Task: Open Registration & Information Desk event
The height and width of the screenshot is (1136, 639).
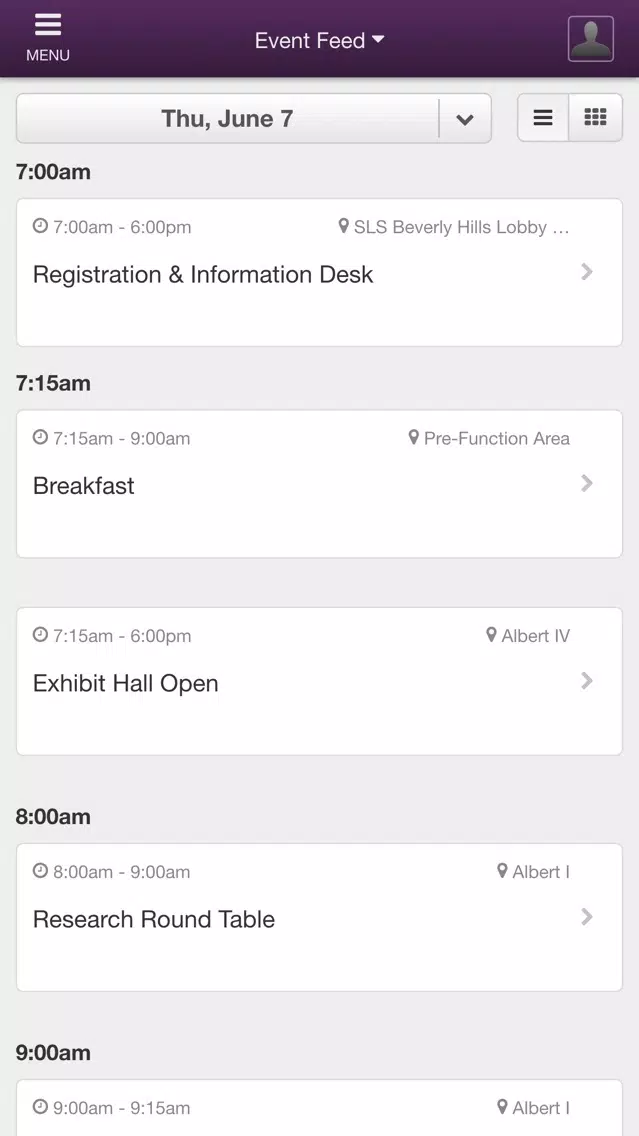Action: [x=320, y=272]
